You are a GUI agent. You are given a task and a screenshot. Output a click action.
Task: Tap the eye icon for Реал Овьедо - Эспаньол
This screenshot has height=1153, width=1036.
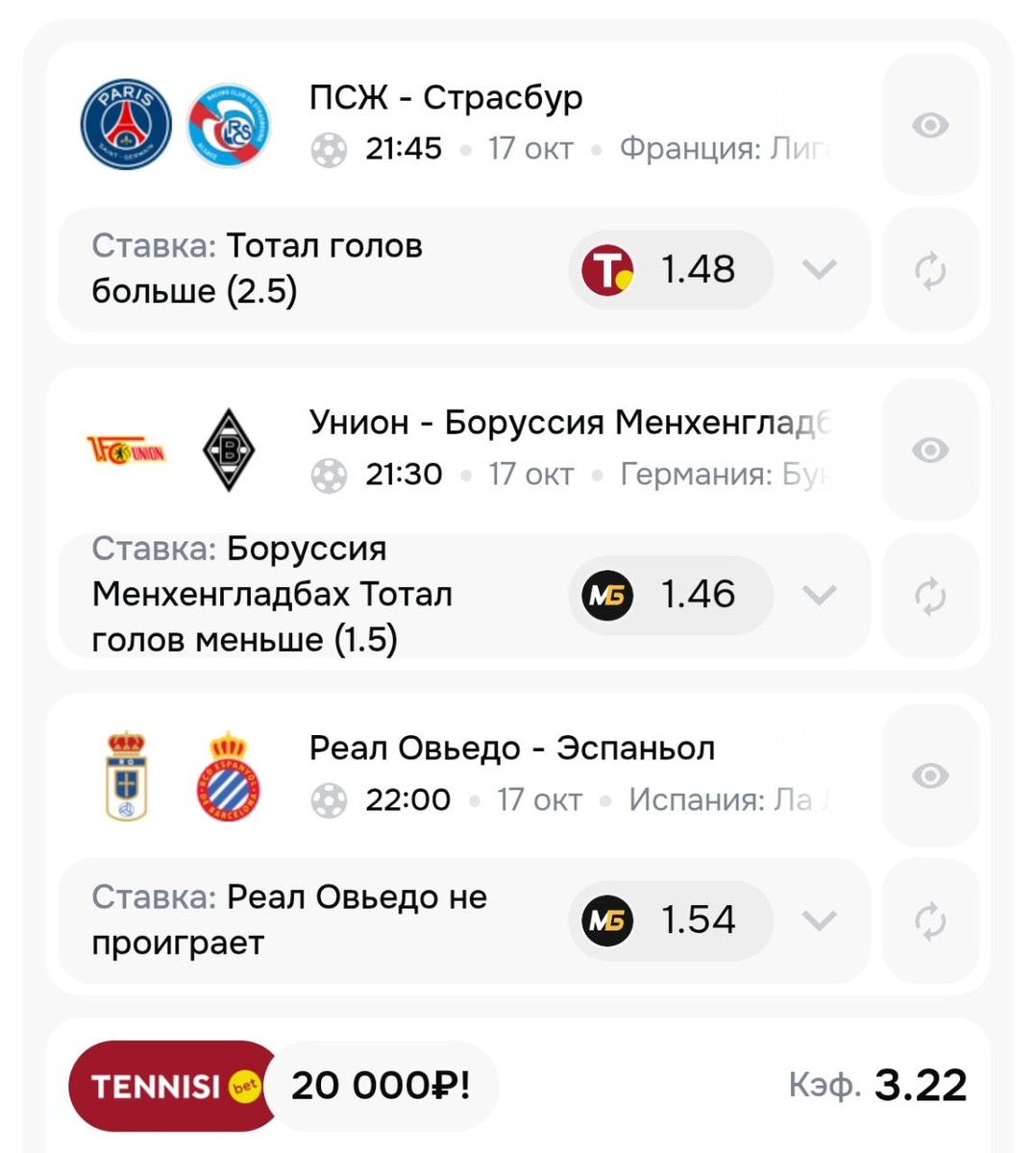tap(930, 775)
